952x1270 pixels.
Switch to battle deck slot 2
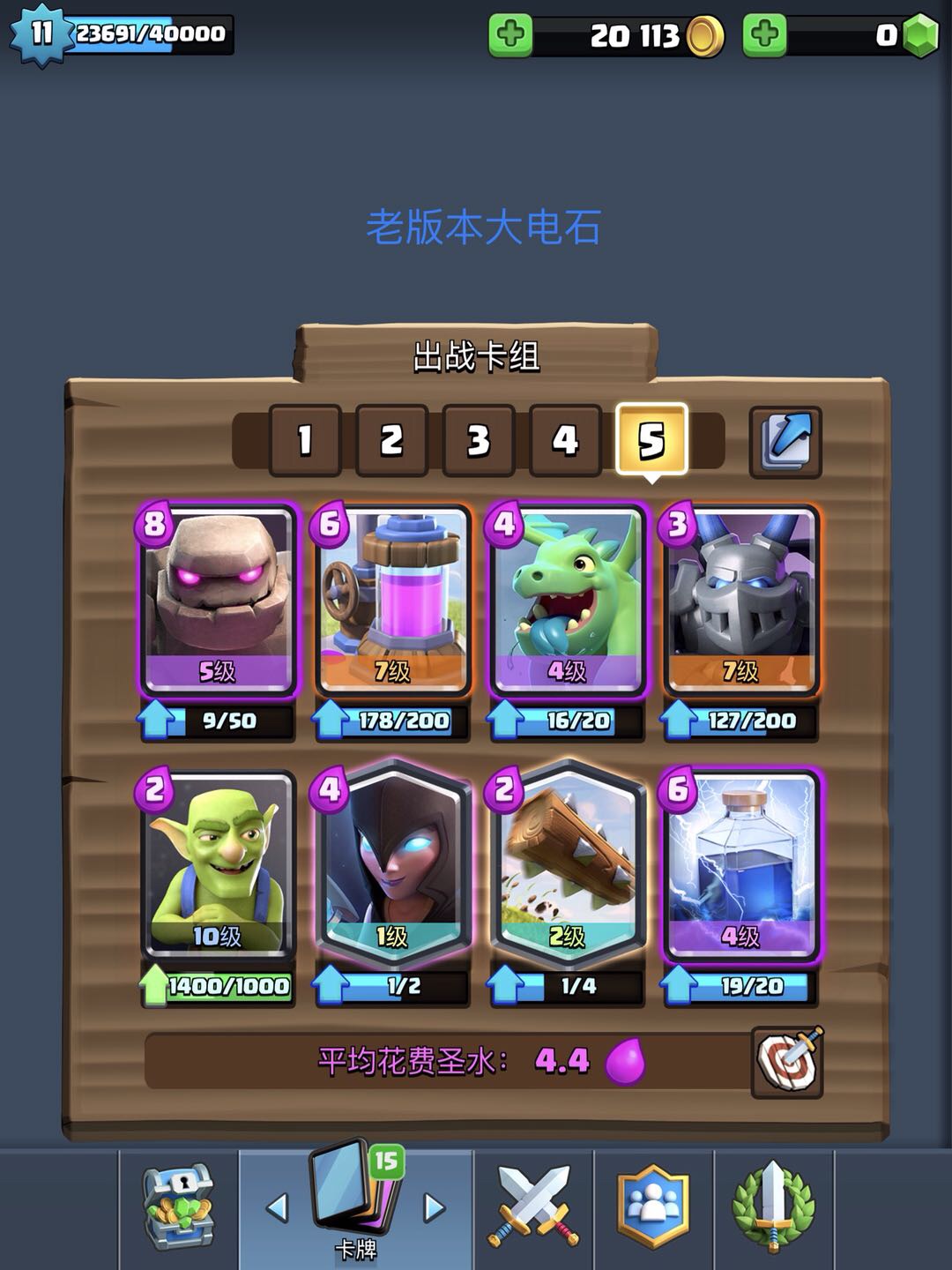pos(391,440)
